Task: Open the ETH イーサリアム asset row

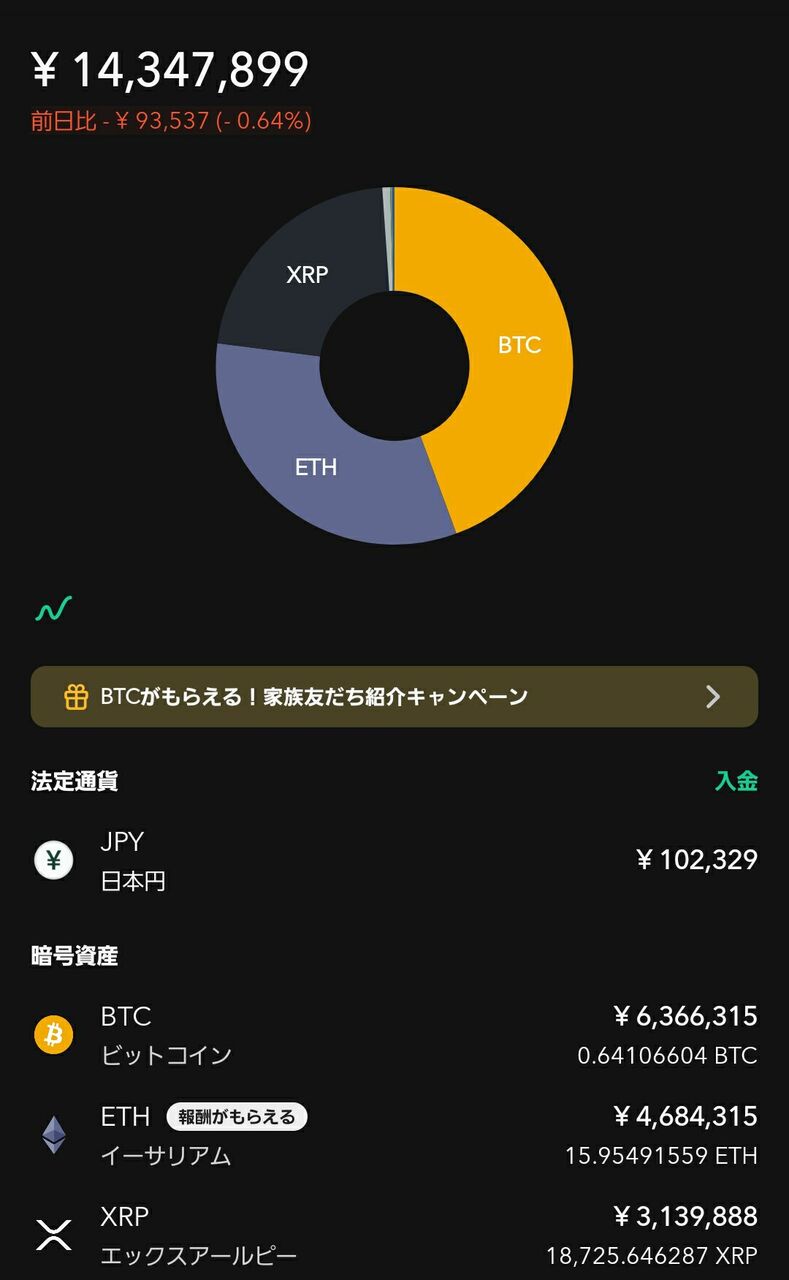Action: coord(394,1135)
